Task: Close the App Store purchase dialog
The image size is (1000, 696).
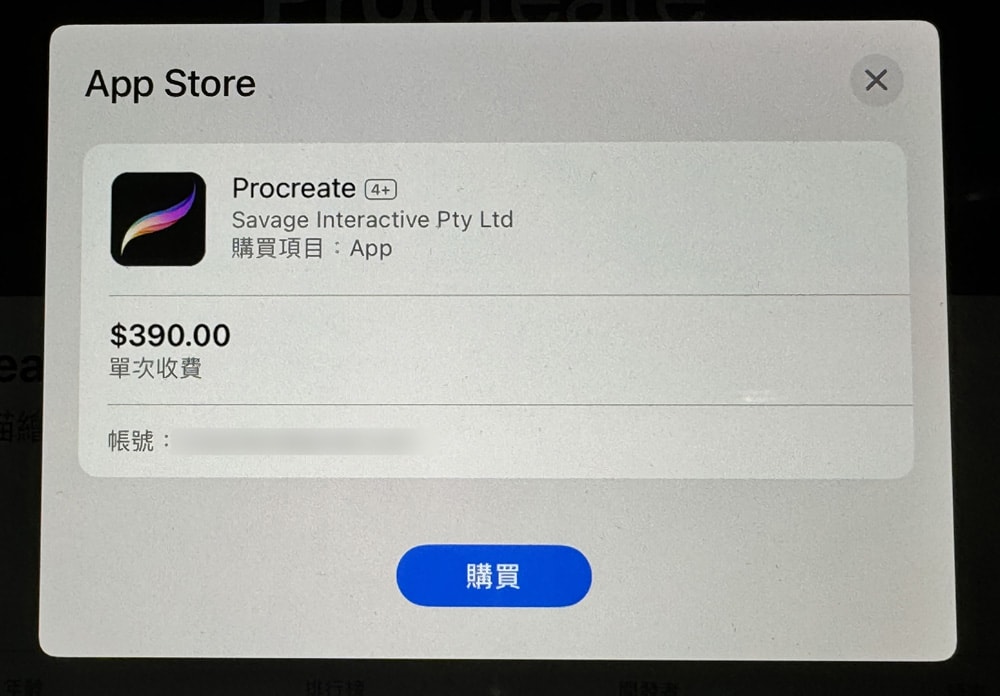Action: [876, 80]
